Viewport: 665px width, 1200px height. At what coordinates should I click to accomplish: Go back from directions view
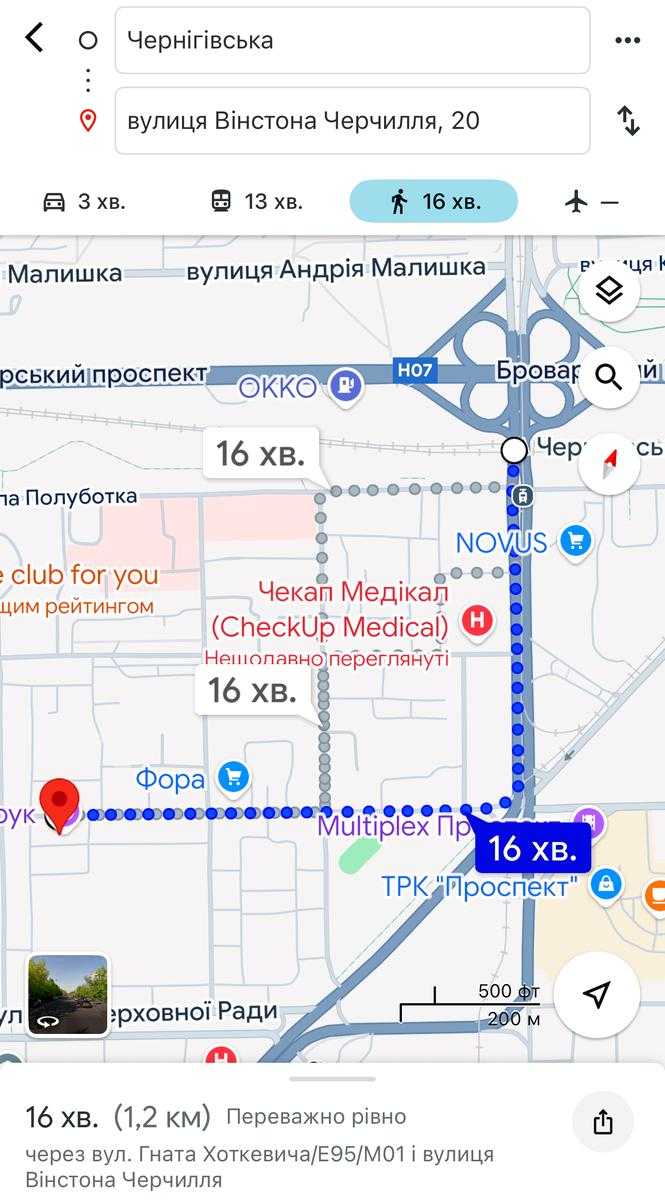(35, 39)
